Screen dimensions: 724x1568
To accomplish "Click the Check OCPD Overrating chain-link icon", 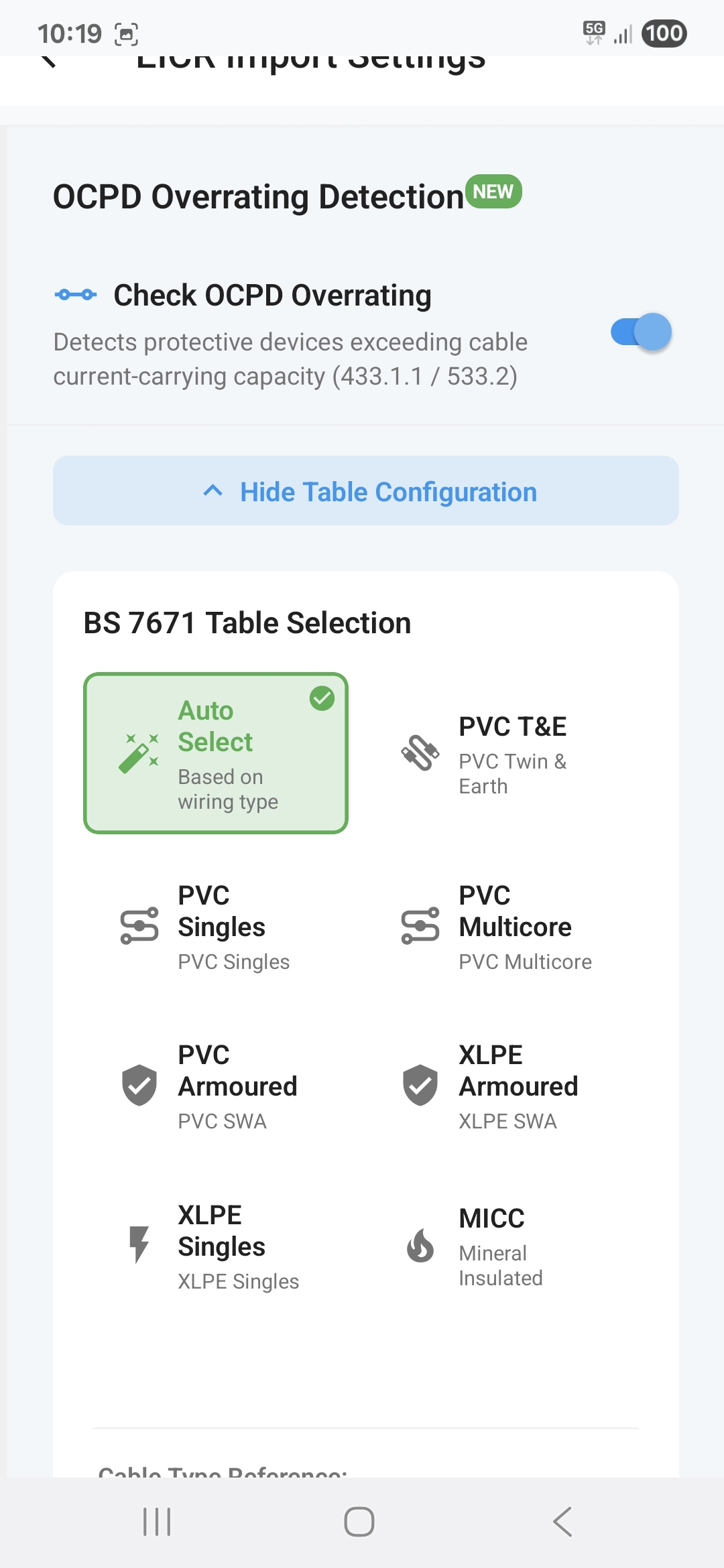I will coord(76,293).
